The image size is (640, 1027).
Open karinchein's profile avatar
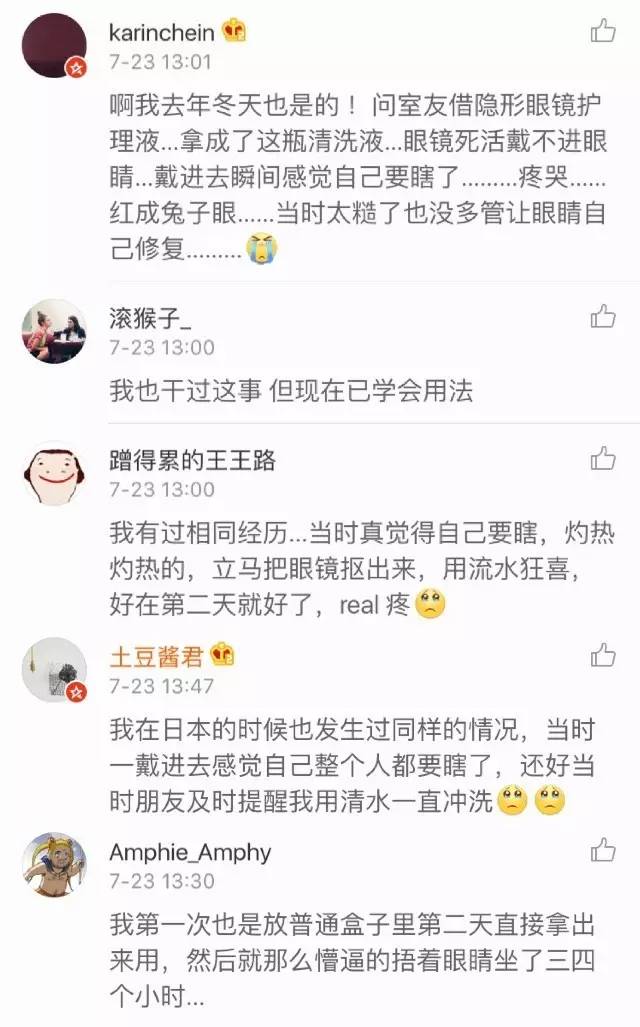(x=54, y=46)
